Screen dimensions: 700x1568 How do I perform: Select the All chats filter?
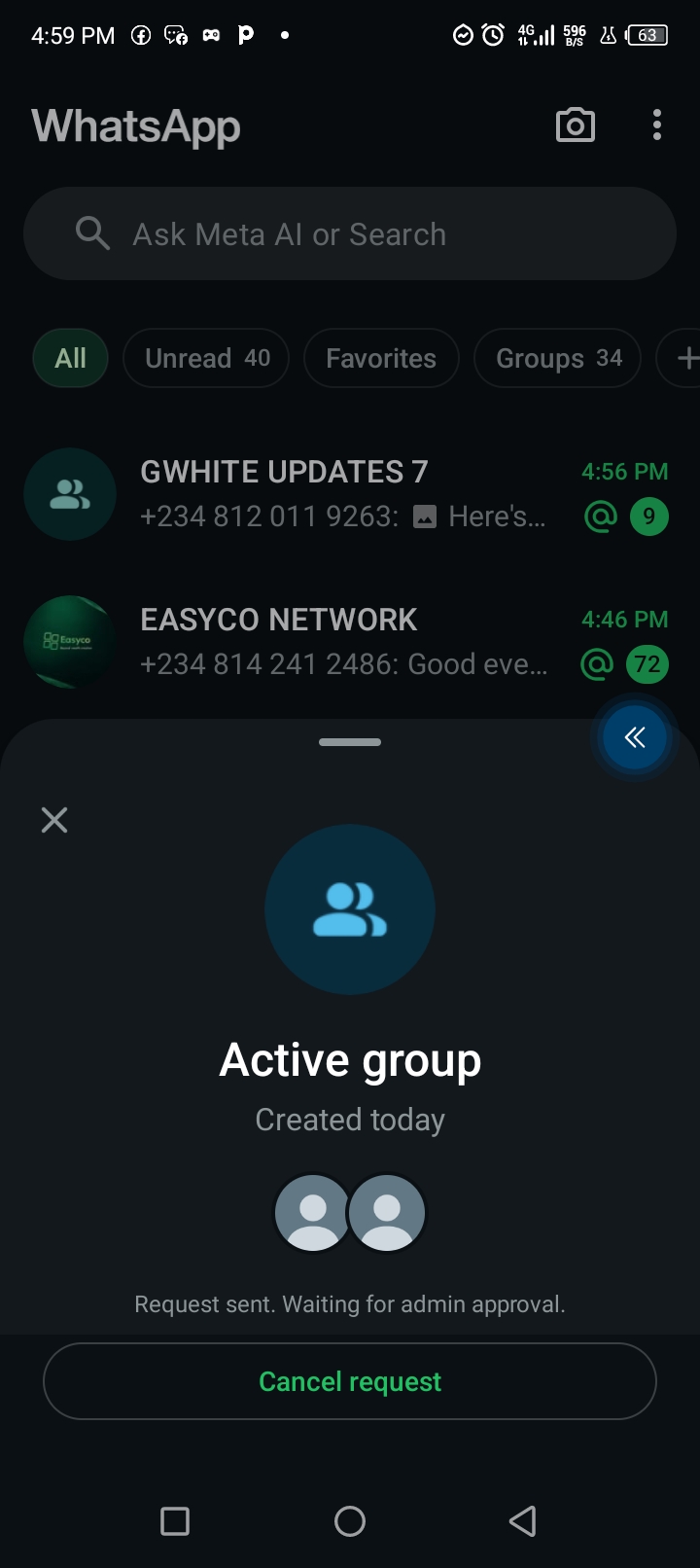coord(70,358)
